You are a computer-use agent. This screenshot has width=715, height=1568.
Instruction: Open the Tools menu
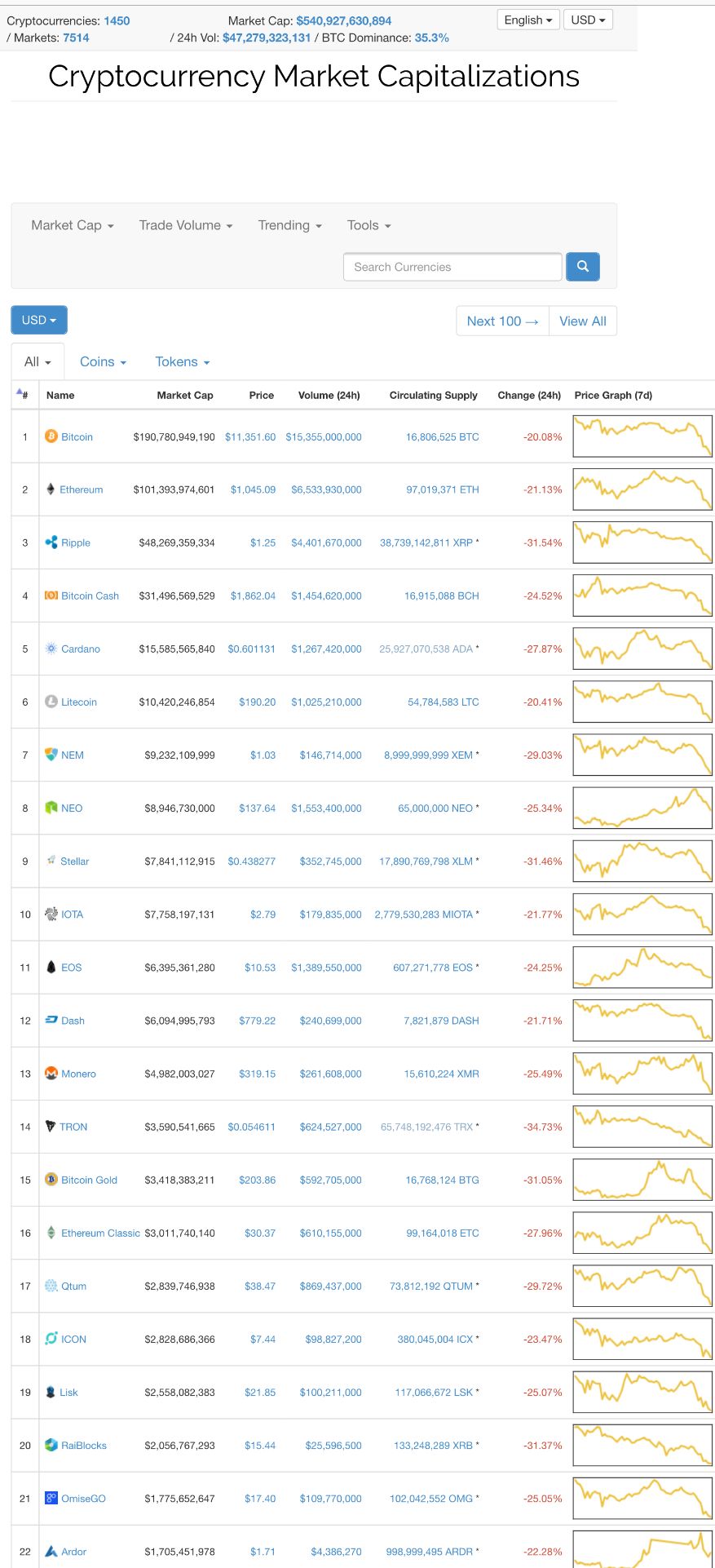point(369,225)
